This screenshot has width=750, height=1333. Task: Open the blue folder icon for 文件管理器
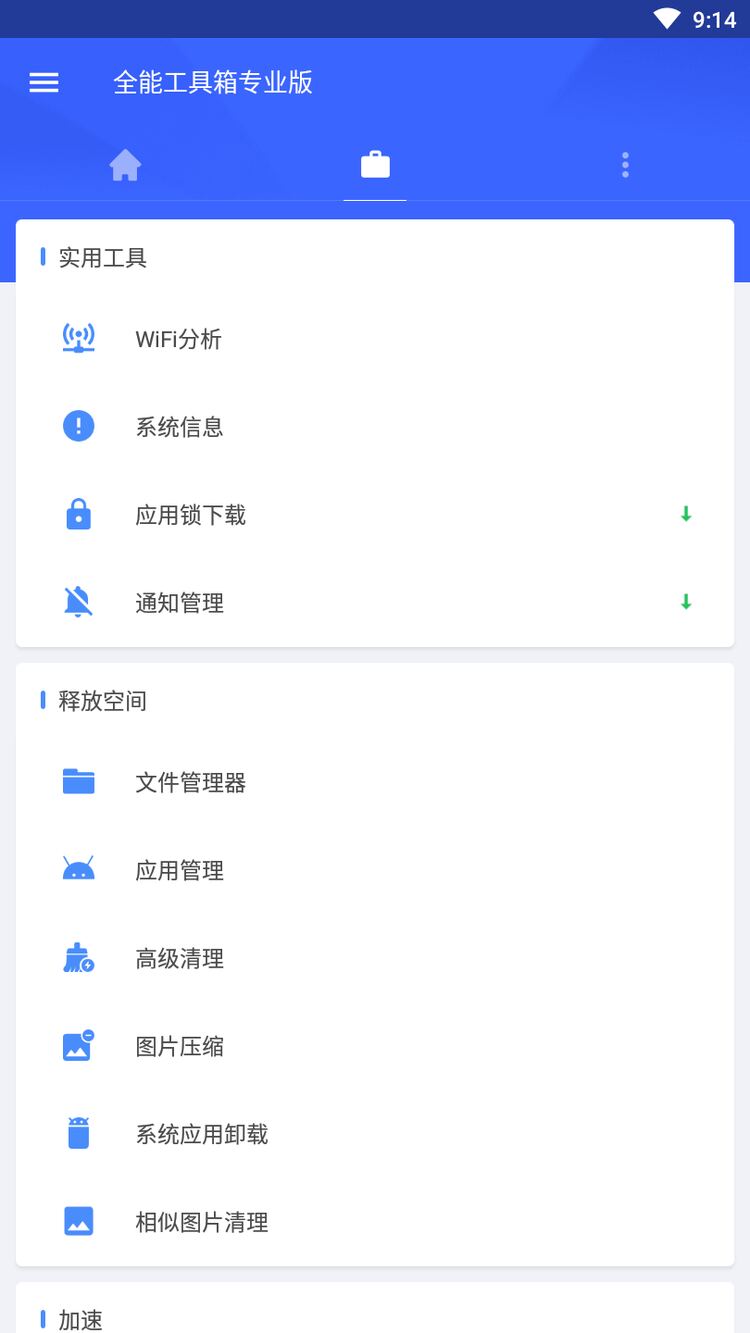pos(78,782)
